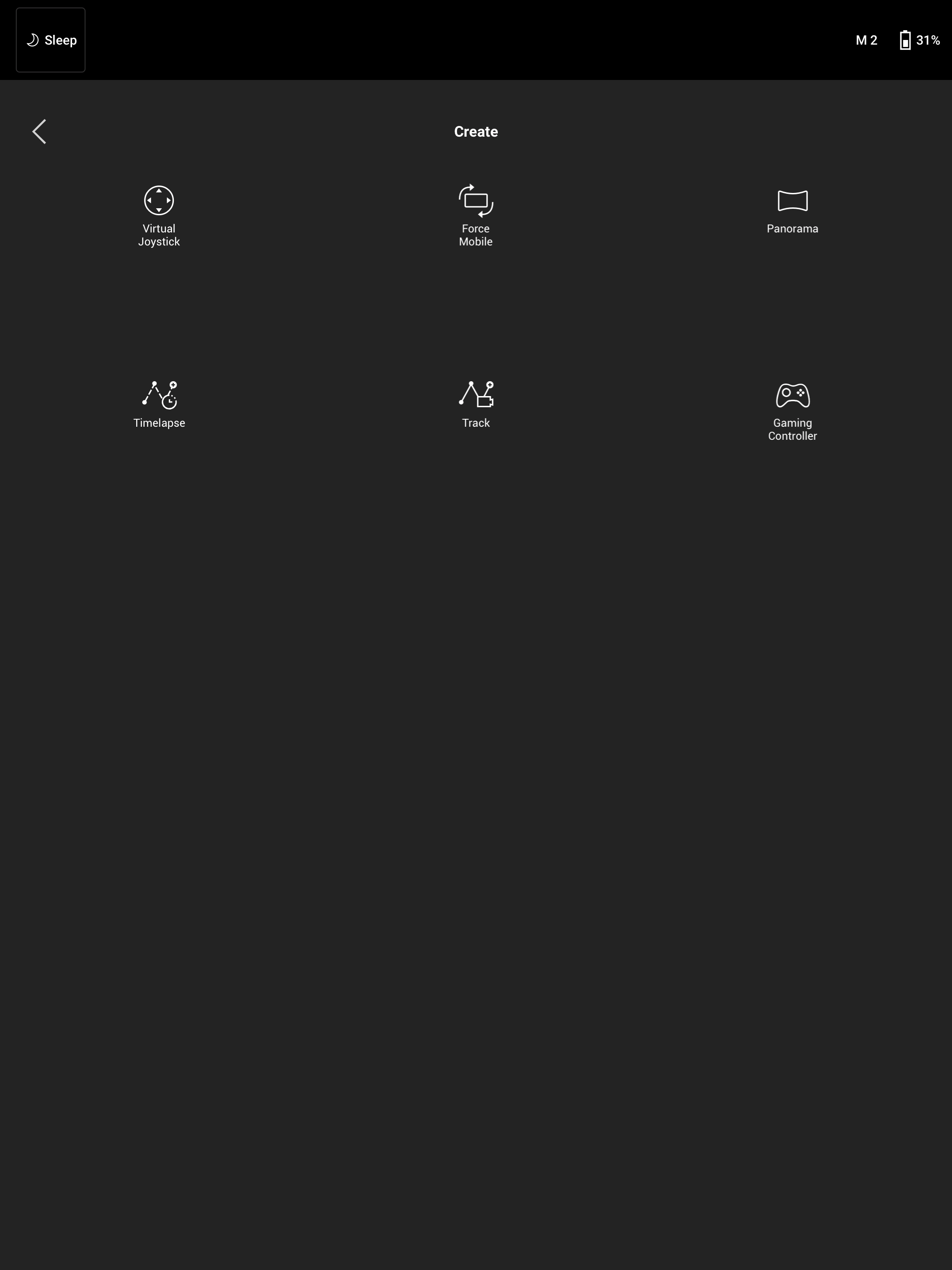This screenshot has width=952, height=1270.
Task: Click the M 2 mode indicator
Action: 866,40
